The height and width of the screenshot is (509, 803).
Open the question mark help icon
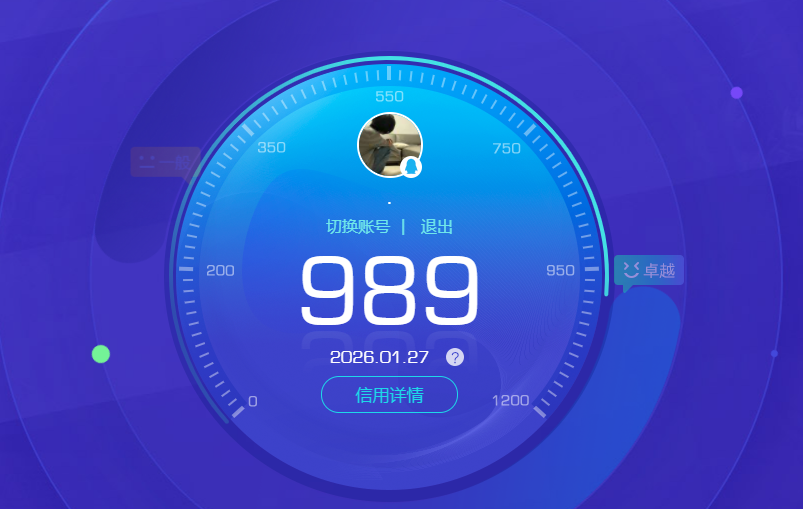point(455,357)
